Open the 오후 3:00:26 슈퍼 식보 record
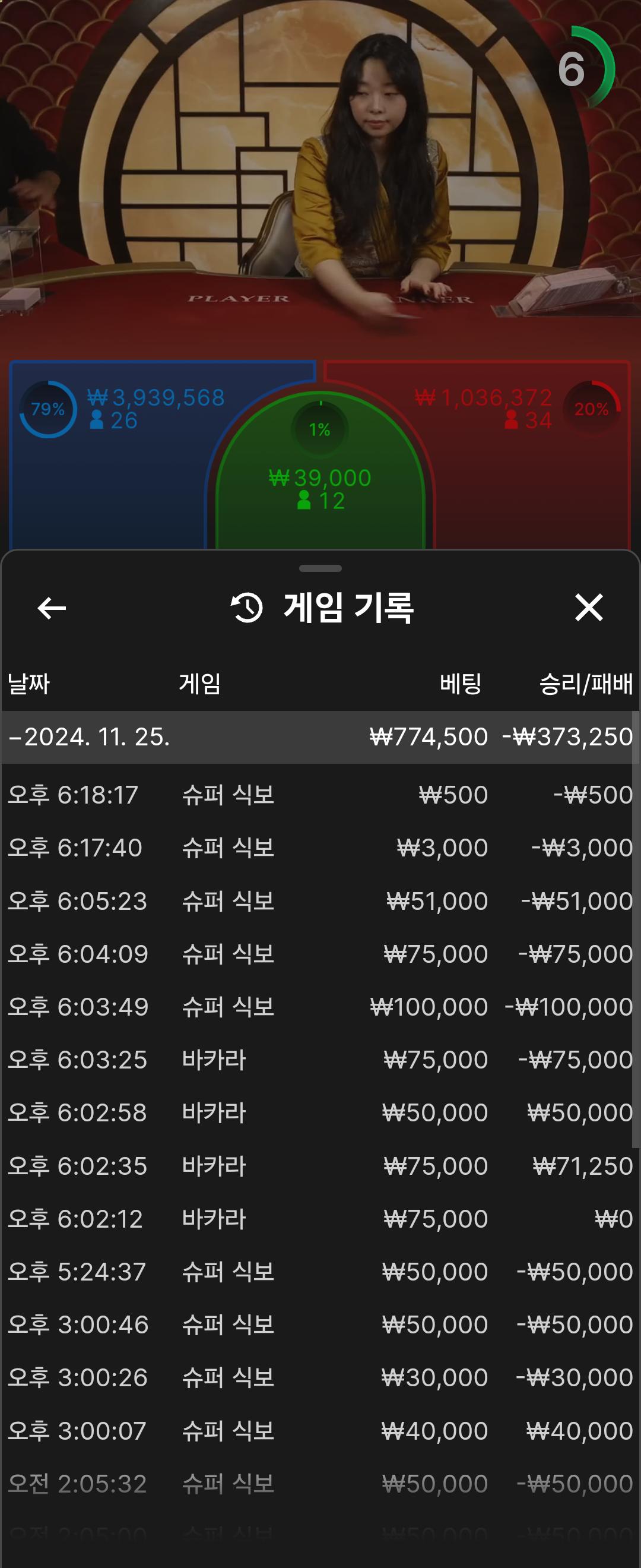Viewport: 641px width, 1568px height. pos(320,1377)
